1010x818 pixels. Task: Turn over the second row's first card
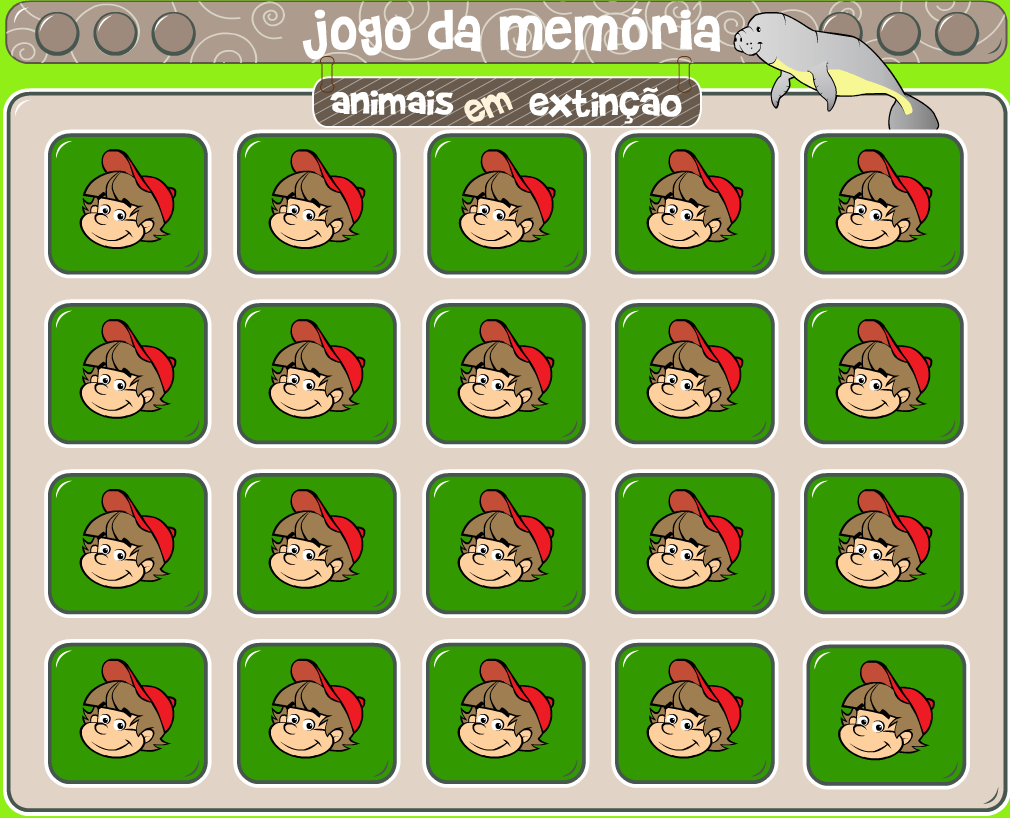(127, 373)
